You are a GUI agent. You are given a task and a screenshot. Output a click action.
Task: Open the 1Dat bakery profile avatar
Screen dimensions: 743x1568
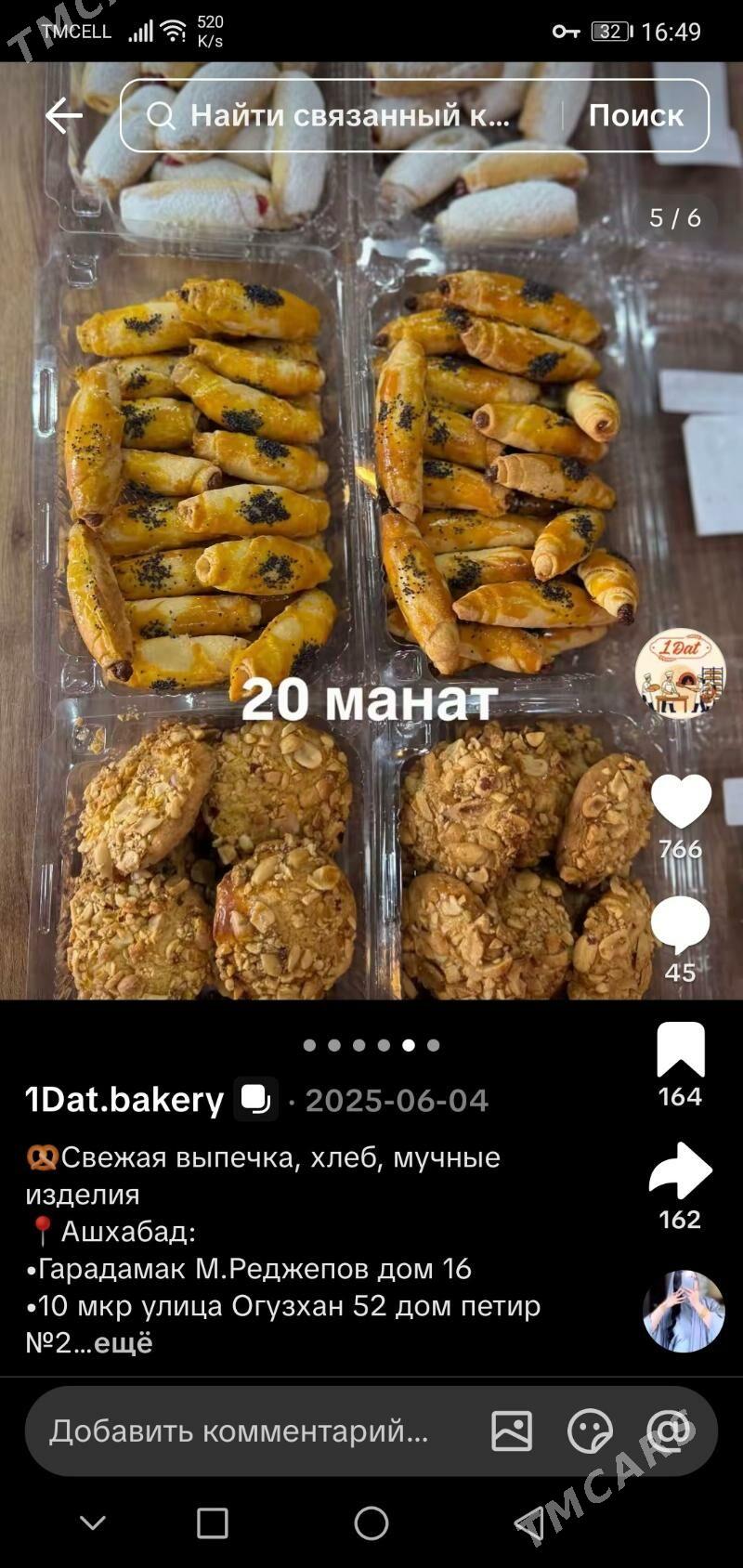680,673
